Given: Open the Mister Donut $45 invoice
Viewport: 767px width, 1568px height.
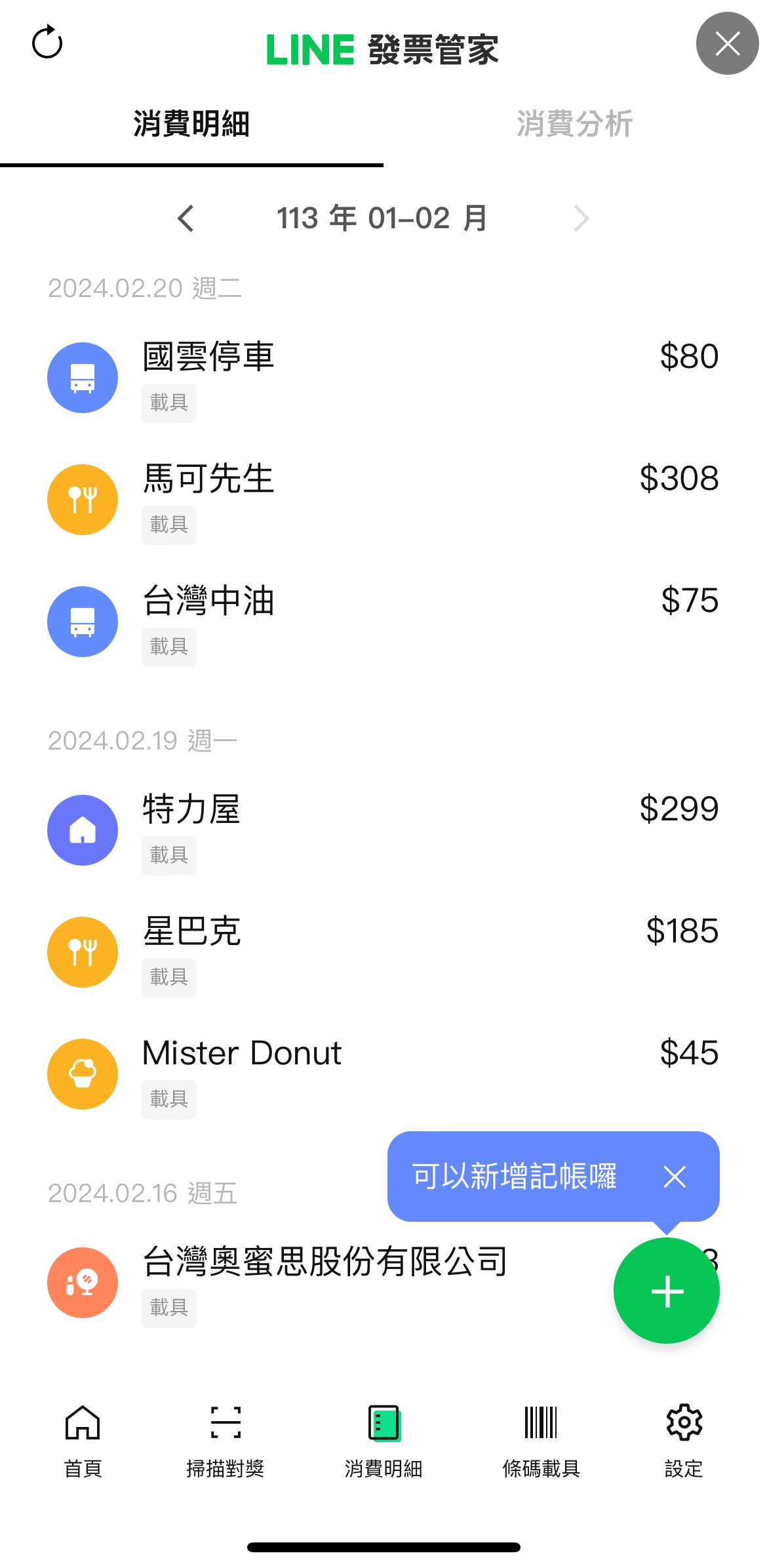Looking at the screenshot, I should tap(383, 1075).
